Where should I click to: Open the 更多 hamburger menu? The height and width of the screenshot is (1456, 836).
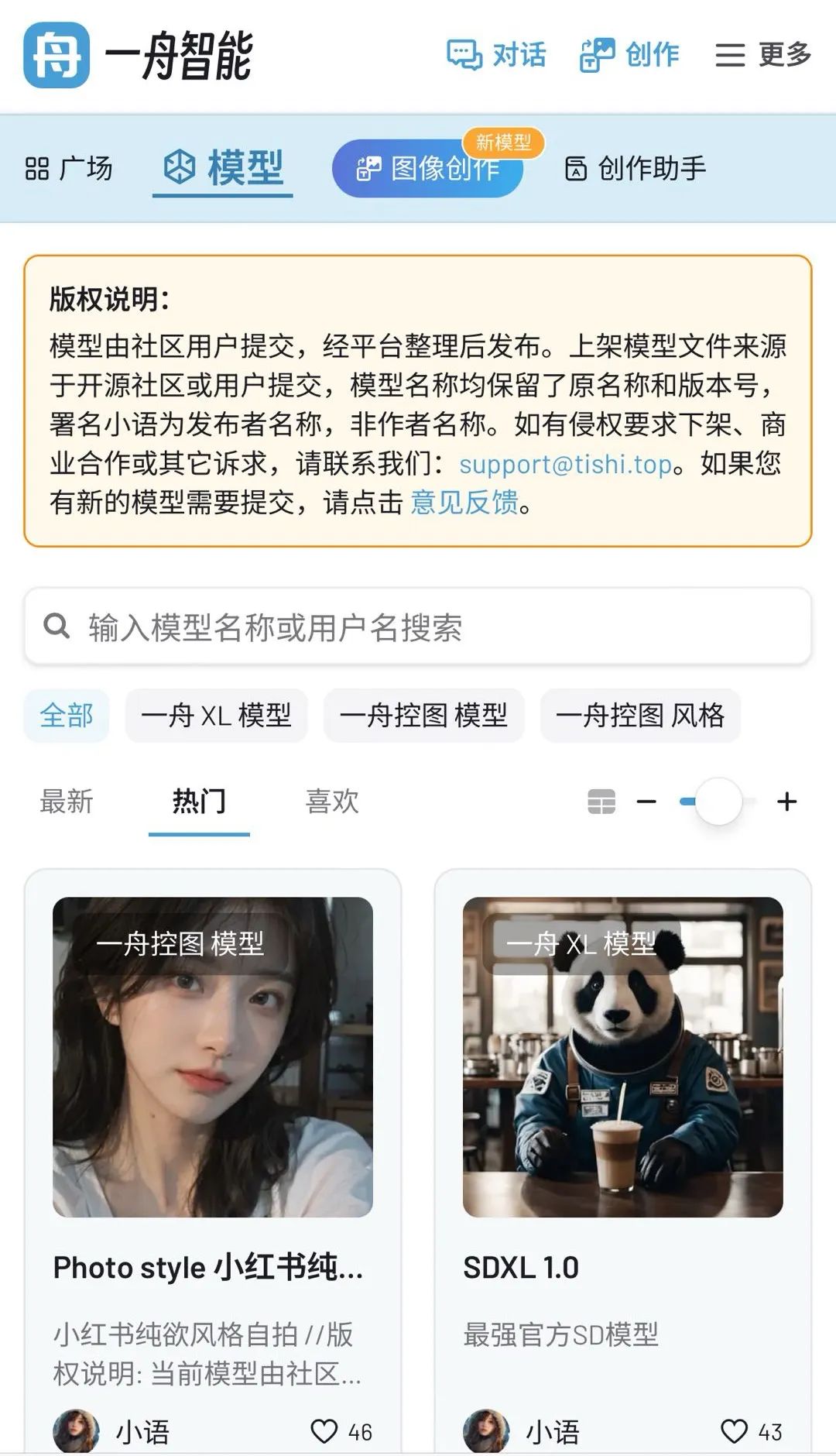click(x=762, y=55)
